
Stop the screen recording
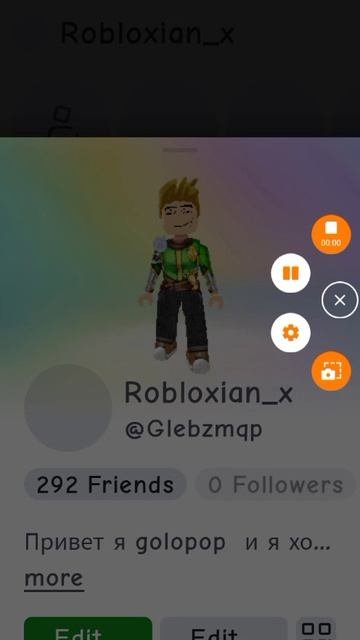click(331, 234)
